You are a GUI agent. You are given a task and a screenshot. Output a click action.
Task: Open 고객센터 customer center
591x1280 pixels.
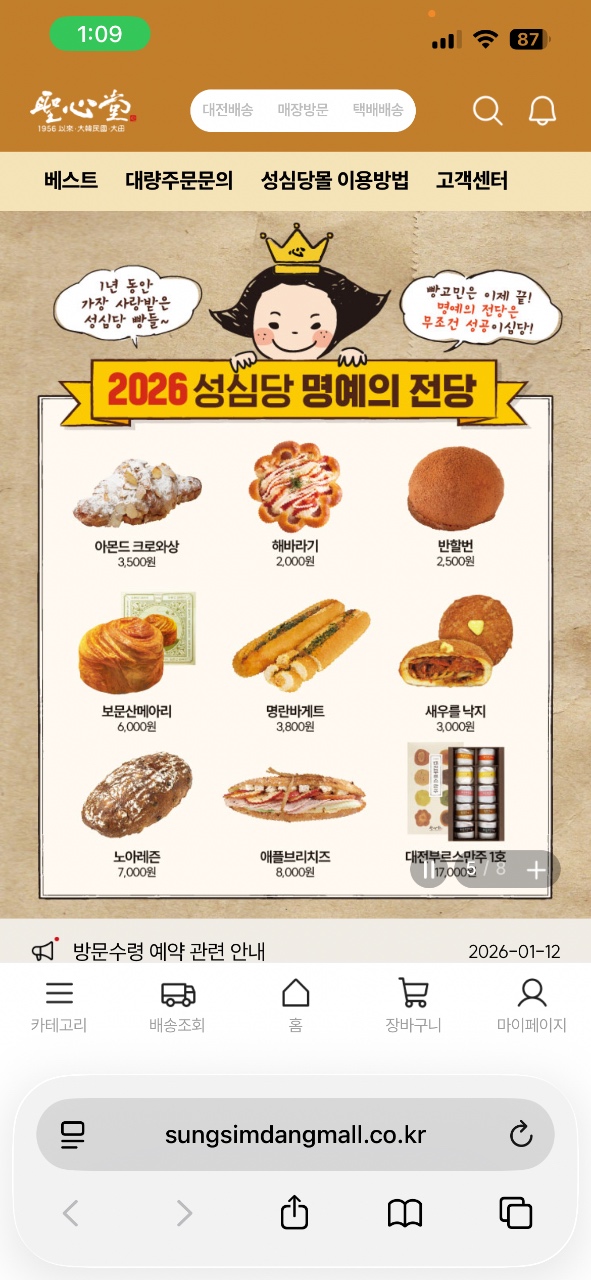[x=472, y=181]
